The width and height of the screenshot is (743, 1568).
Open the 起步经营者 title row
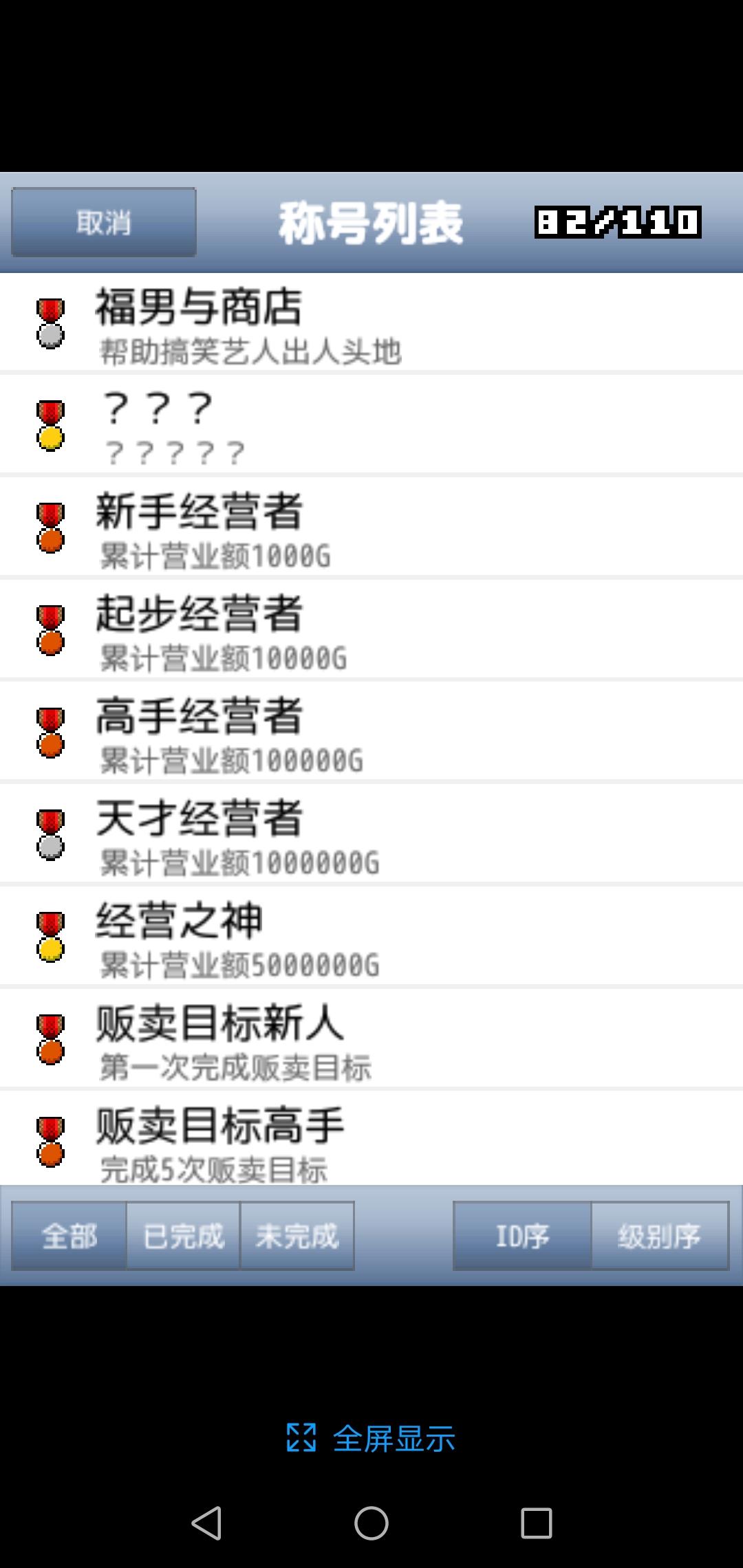[x=371, y=629]
